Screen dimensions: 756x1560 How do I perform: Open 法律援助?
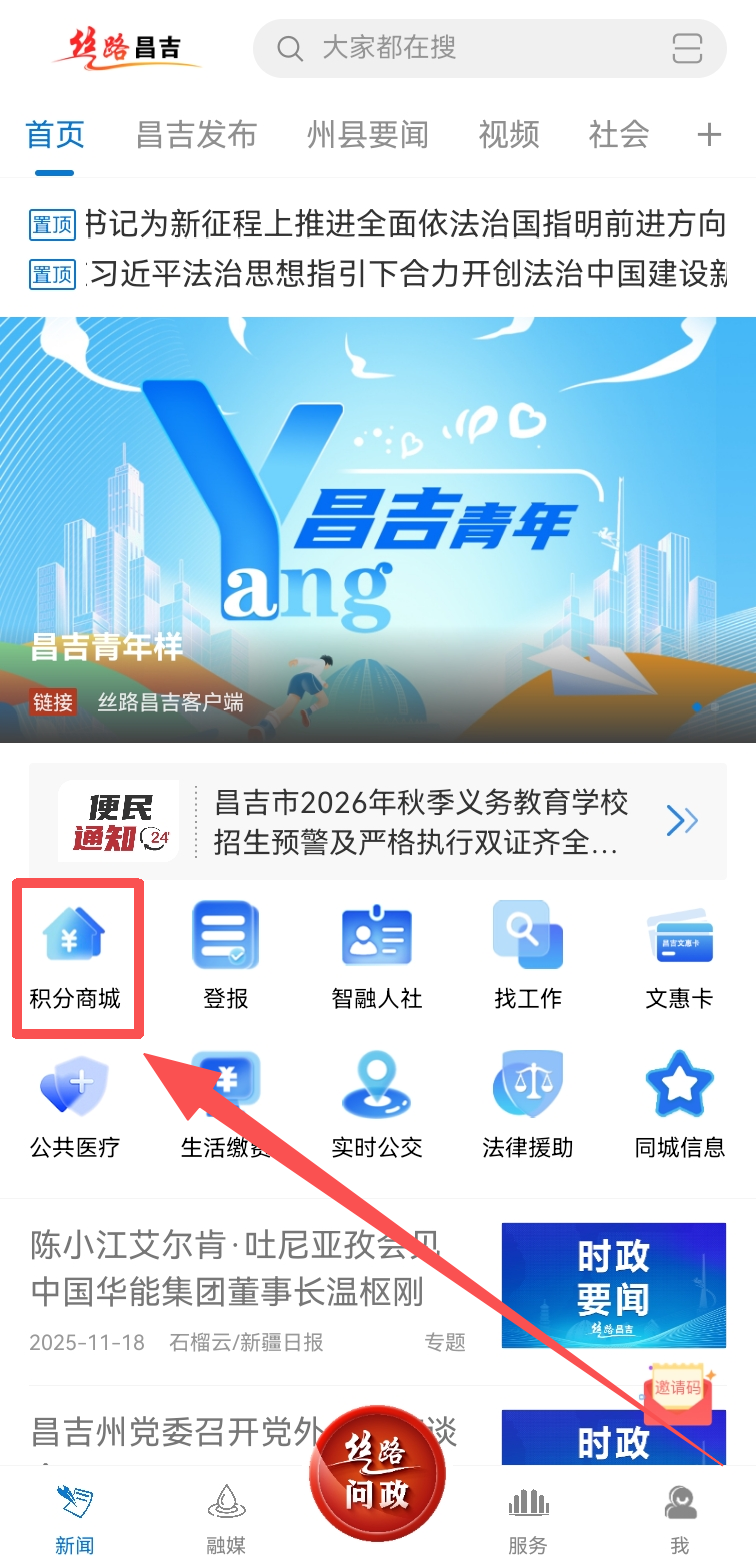(x=528, y=1105)
